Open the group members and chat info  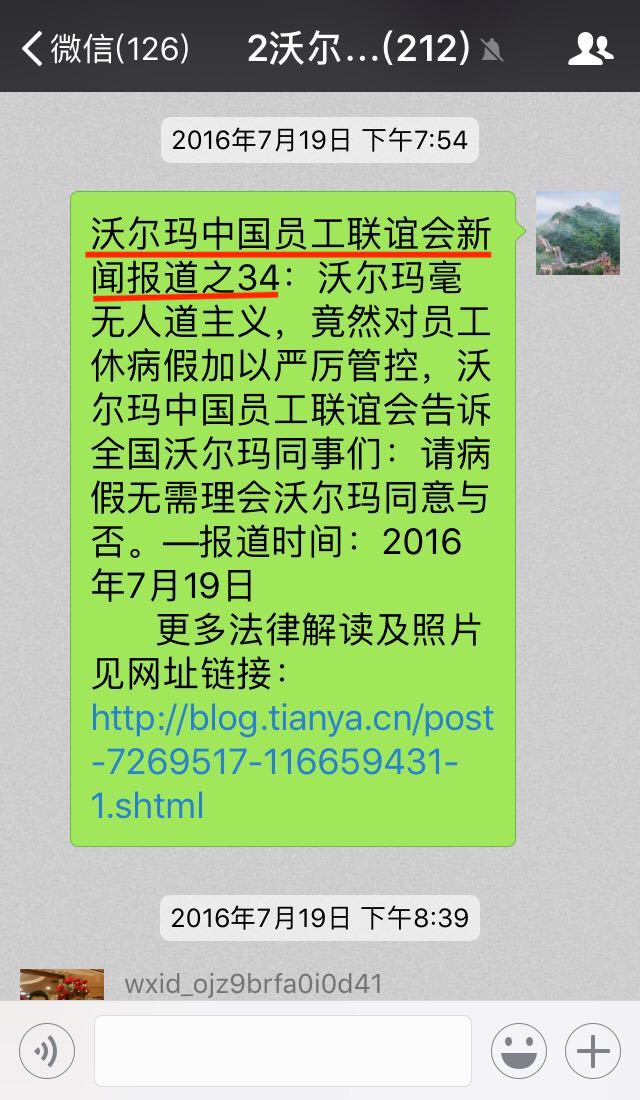590,47
